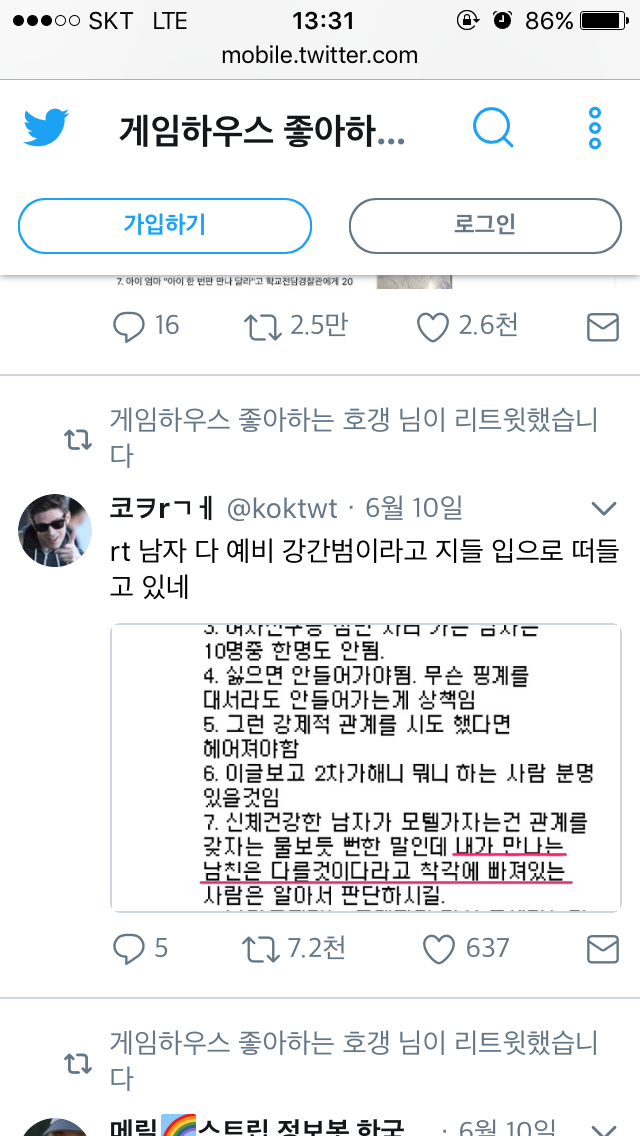This screenshot has height=1136, width=640.
Task: Retweet the post with 2.5만 retweets
Action: pyautogui.click(x=264, y=326)
